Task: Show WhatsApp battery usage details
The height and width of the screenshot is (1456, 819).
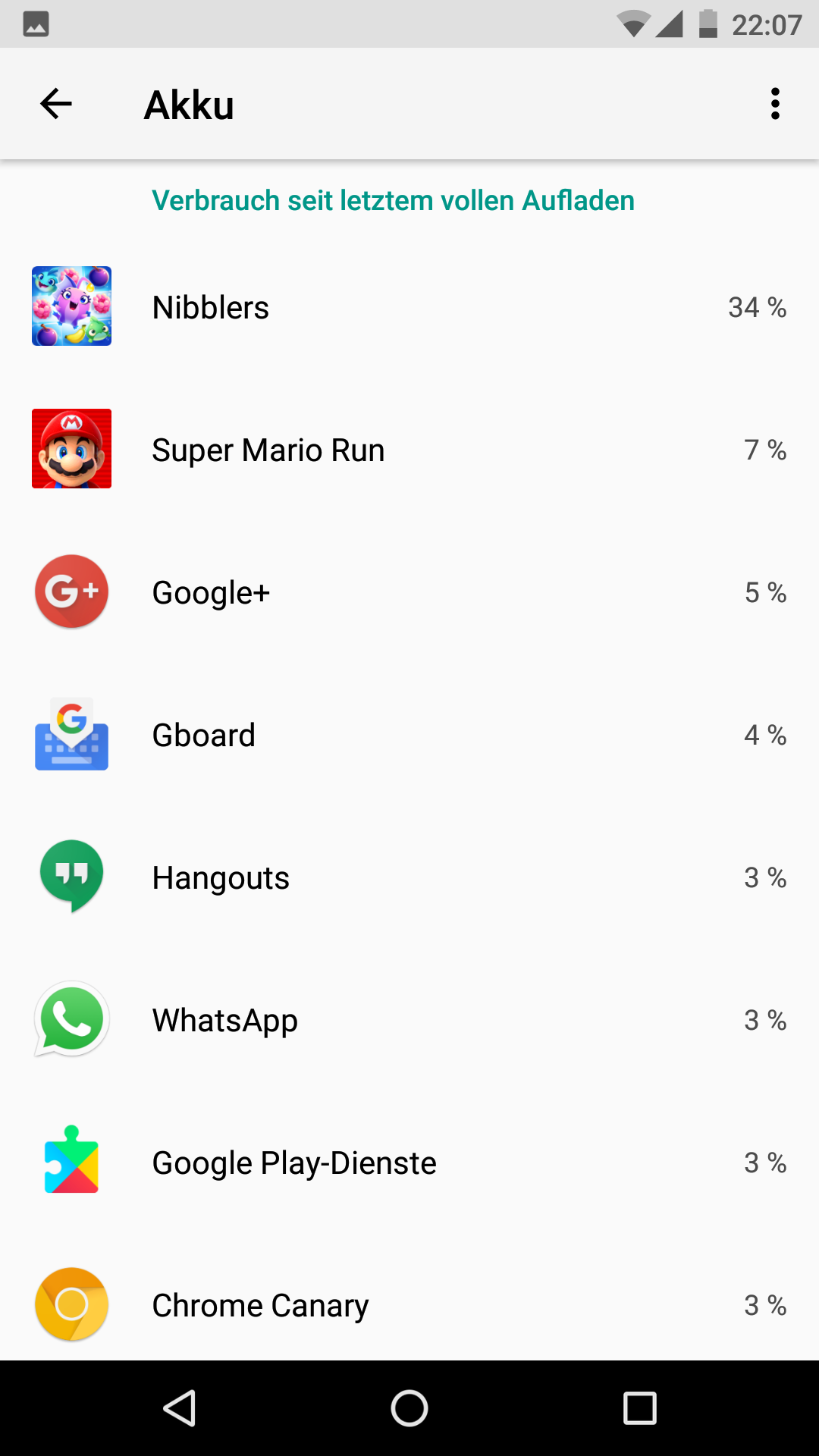Action: pos(409,1020)
